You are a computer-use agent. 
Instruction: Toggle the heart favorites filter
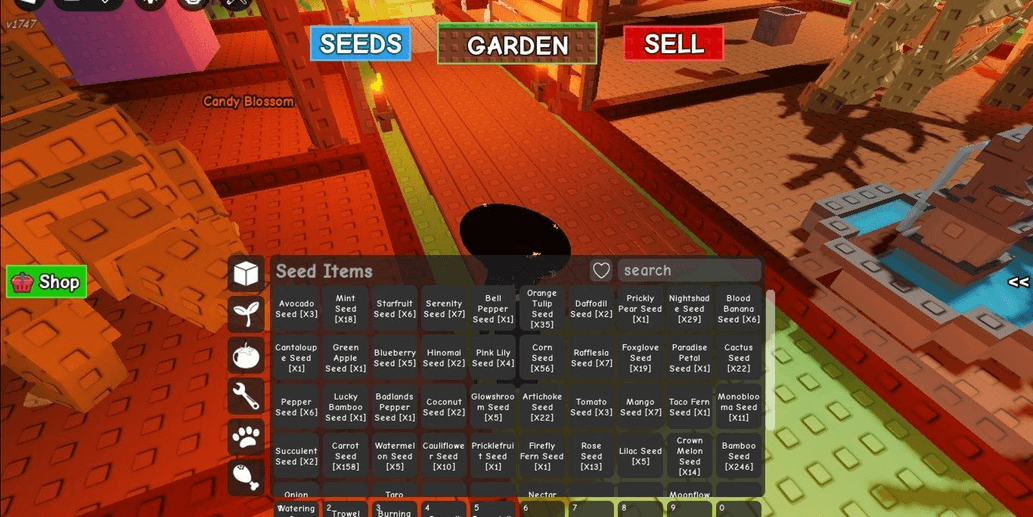point(600,271)
